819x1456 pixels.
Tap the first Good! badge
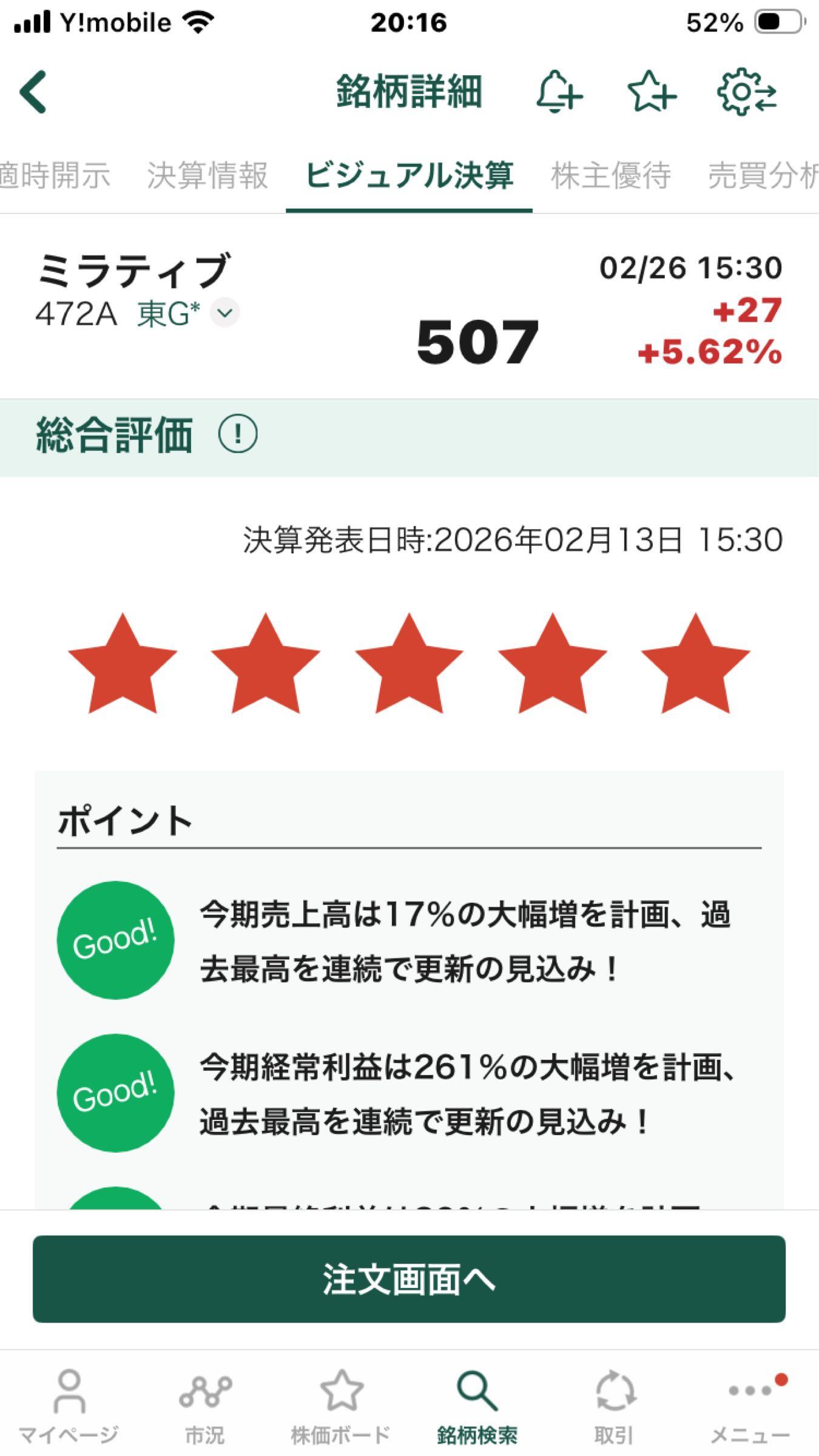(117, 939)
